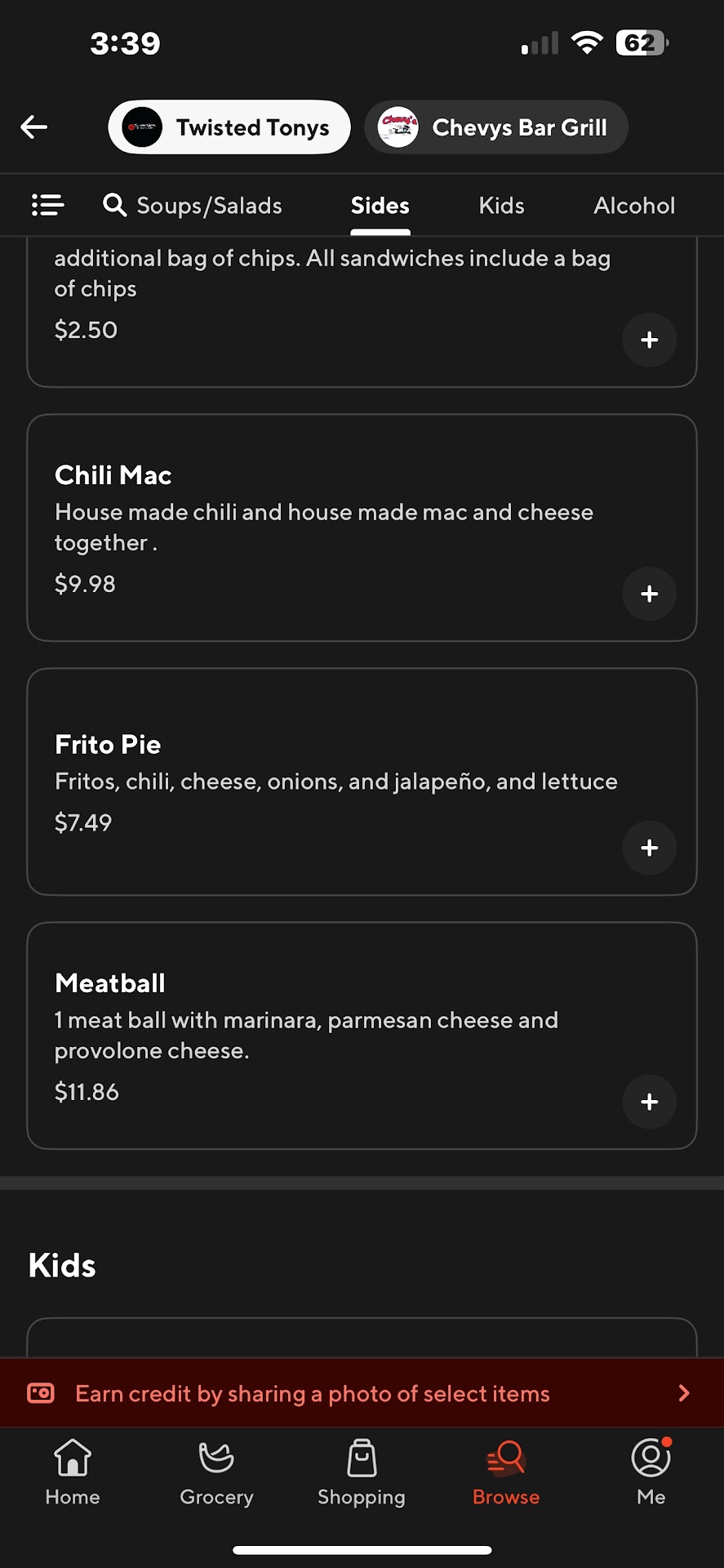Viewport: 724px width, 1568px height.
Task: Add Frito Pie to the cart
Action: tap(650, 848)
